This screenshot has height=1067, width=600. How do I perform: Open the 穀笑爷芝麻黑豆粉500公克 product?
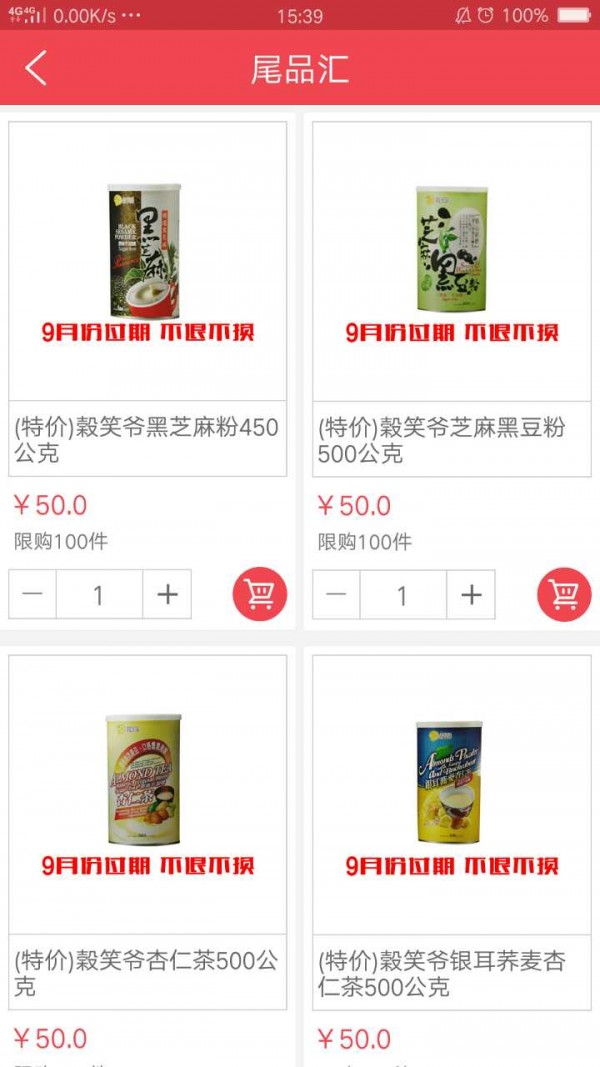pos(452,262)
